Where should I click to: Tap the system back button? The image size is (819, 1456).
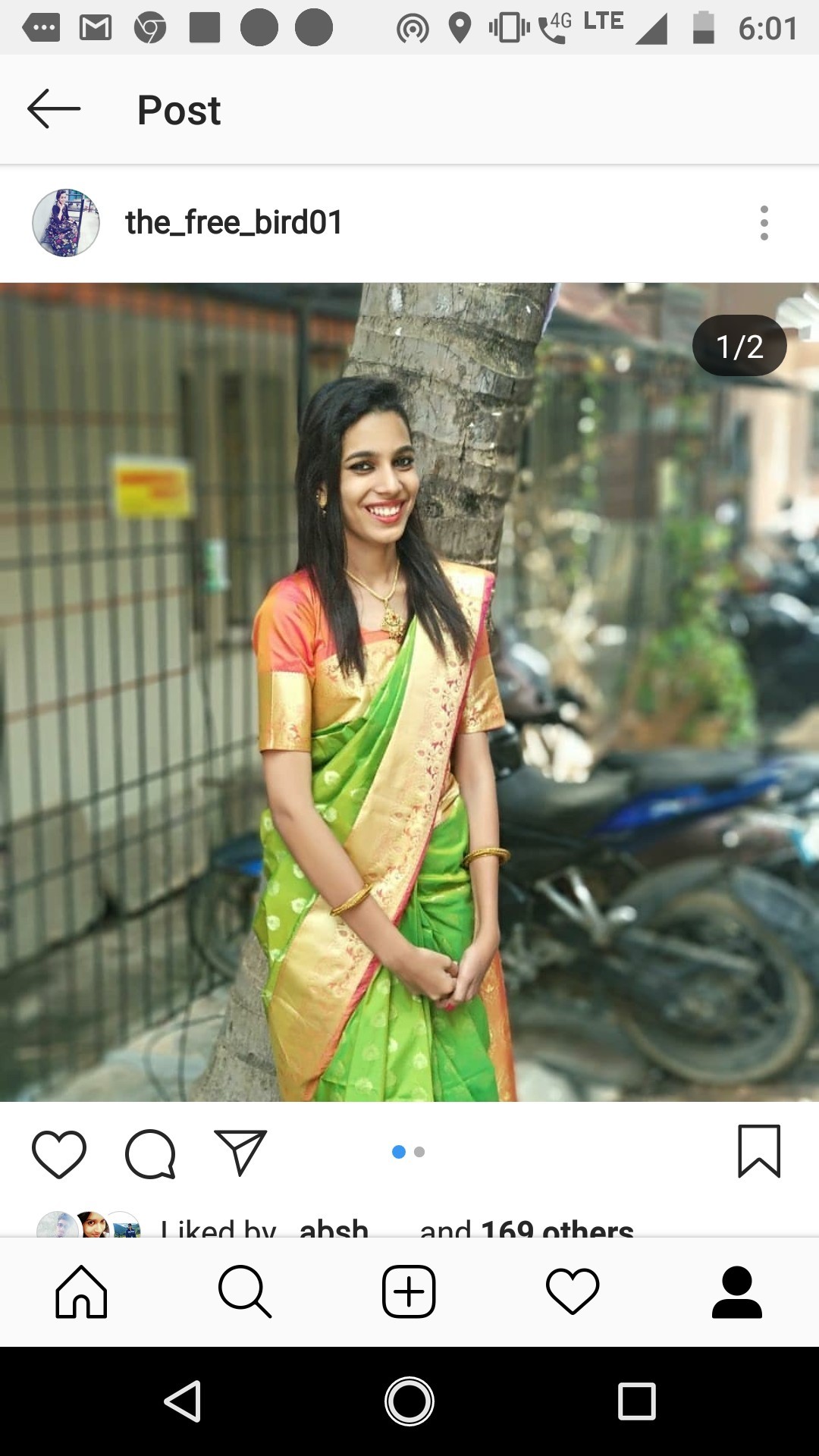tap(183, 1401)
